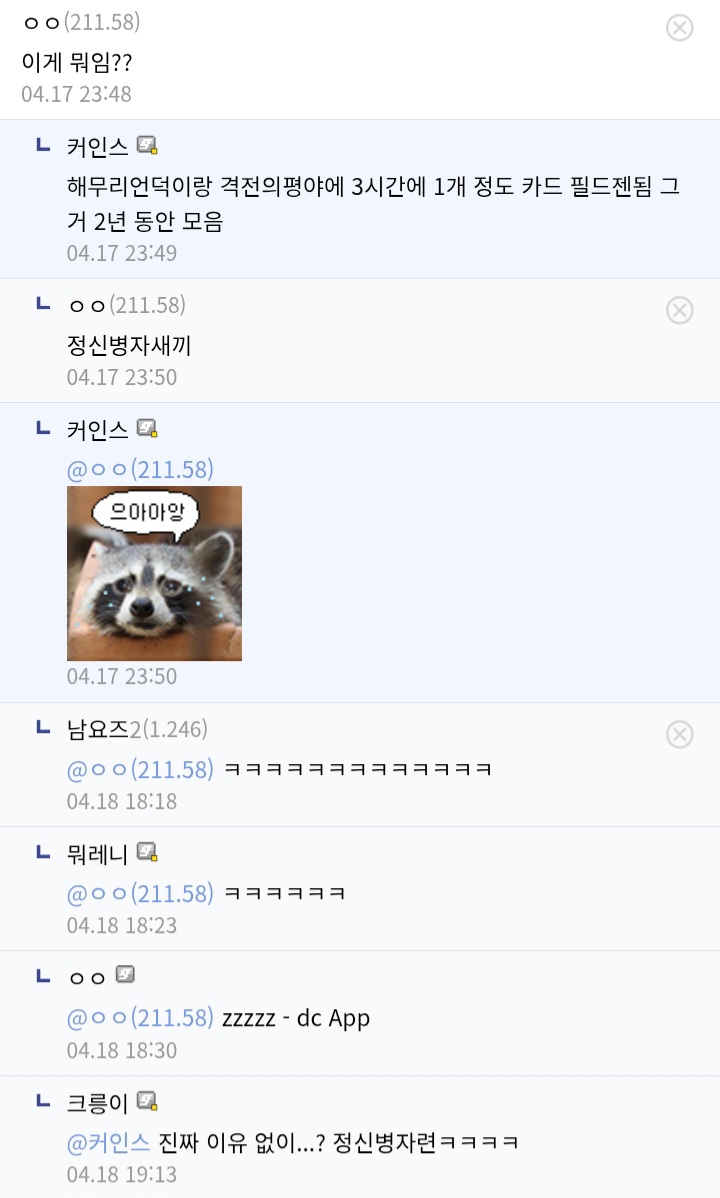The height and width of the screenshot is (1198, 720).
Task: Tap the mention in 뭐레니's reply
Action: pos(141,893)
